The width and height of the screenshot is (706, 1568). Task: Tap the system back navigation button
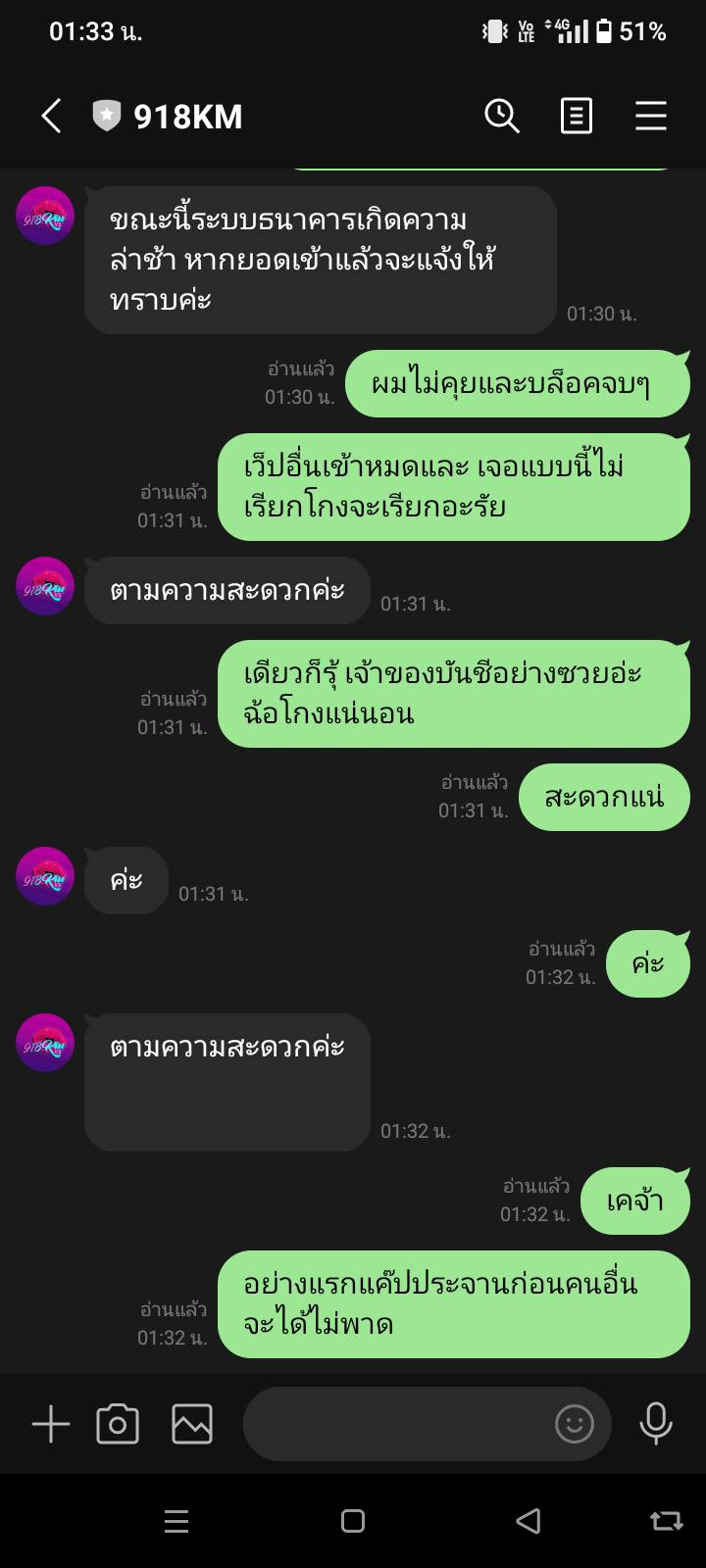click(x=529, y=1521)
